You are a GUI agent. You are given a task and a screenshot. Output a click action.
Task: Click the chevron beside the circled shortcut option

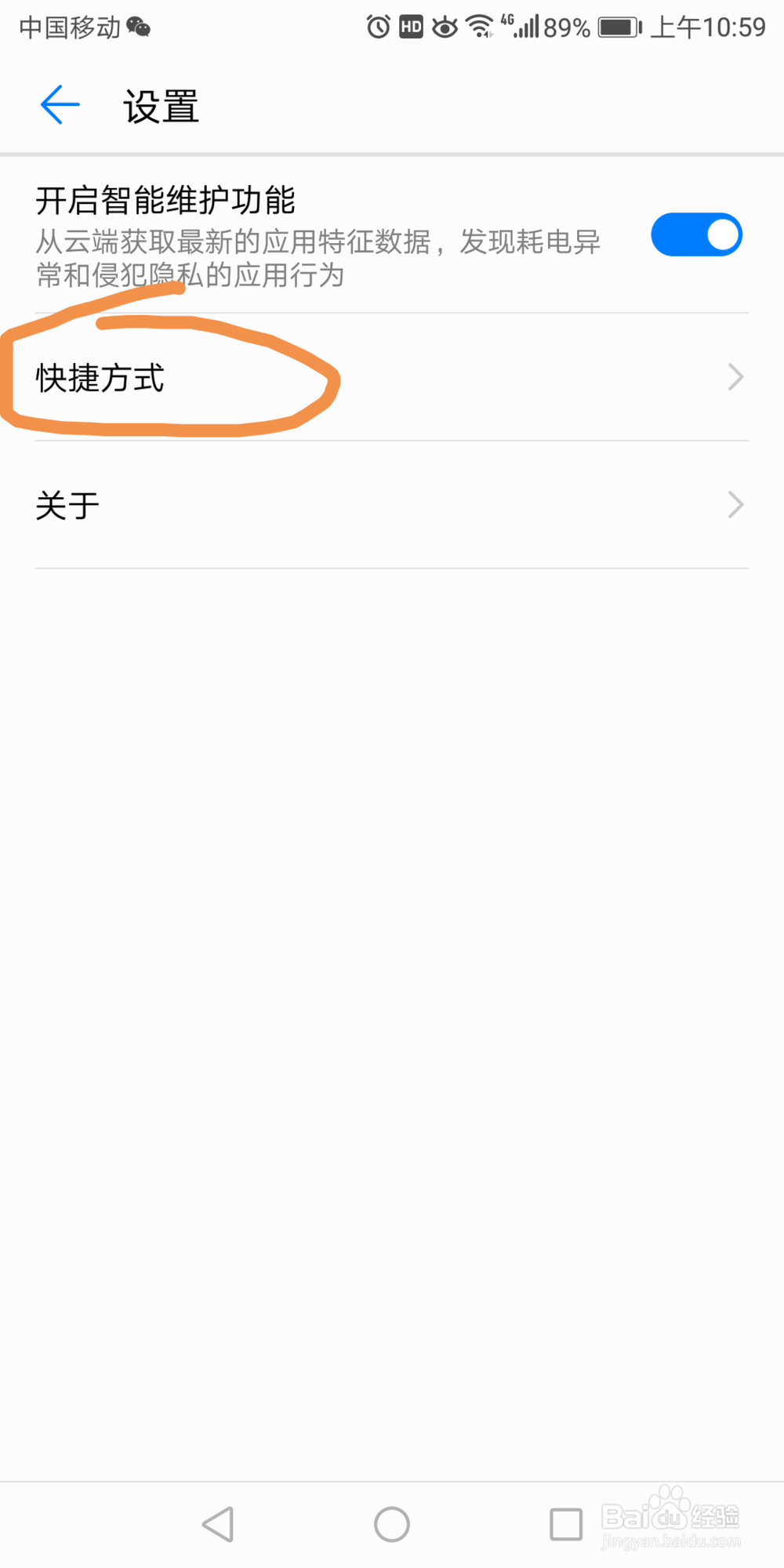point(735,377)
